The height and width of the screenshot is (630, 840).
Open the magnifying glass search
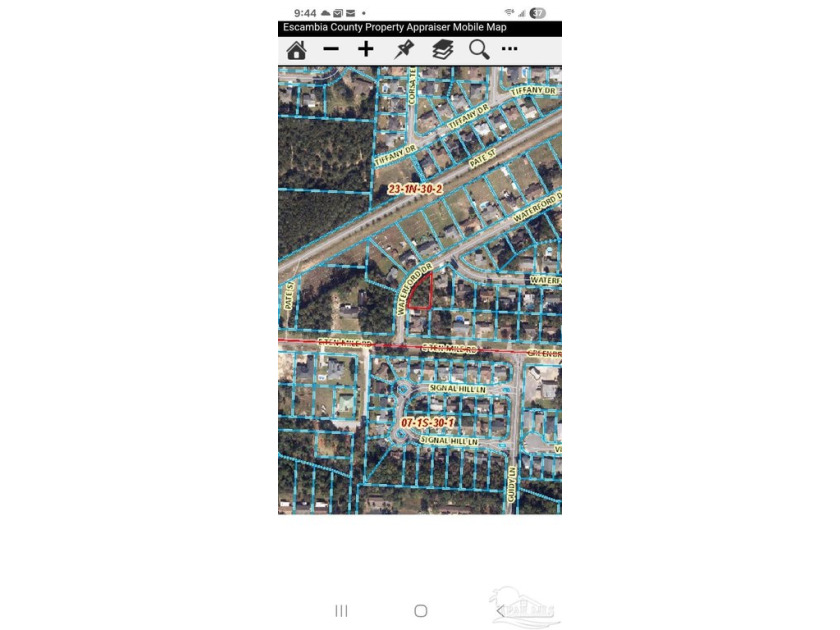478,50
